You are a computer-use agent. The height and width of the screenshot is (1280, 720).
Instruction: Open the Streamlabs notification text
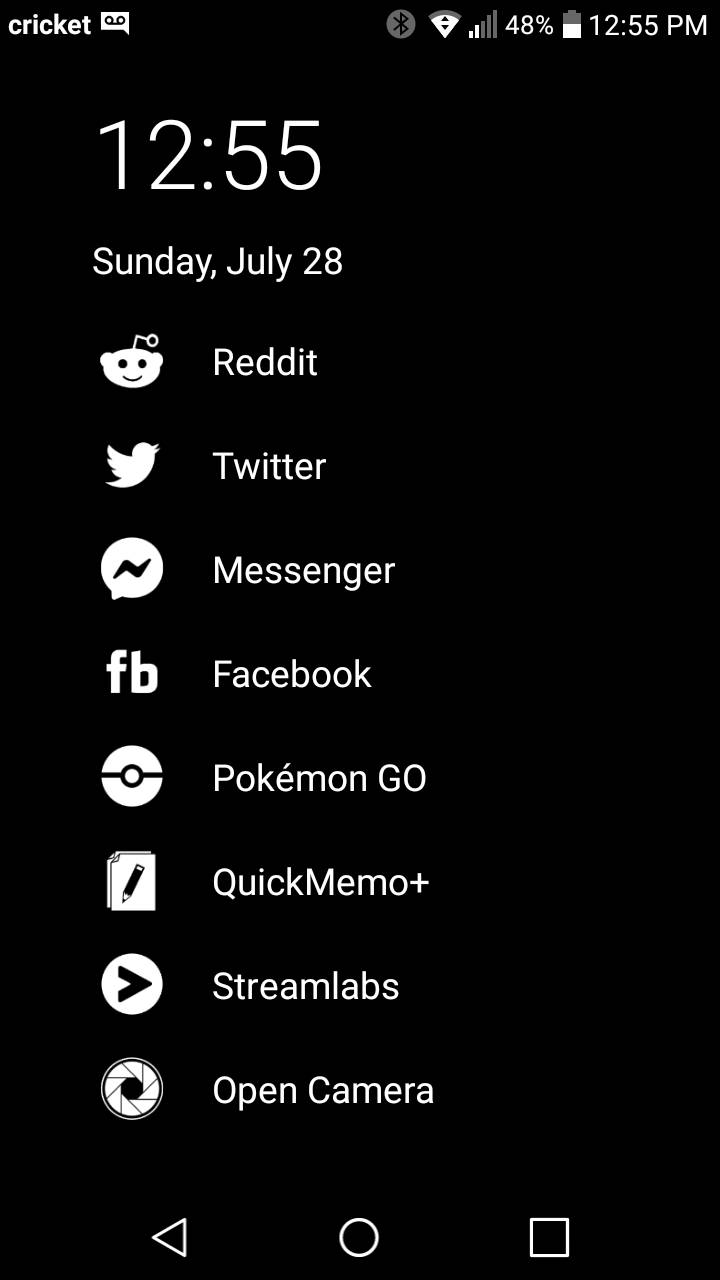click(x=306, y=985)
